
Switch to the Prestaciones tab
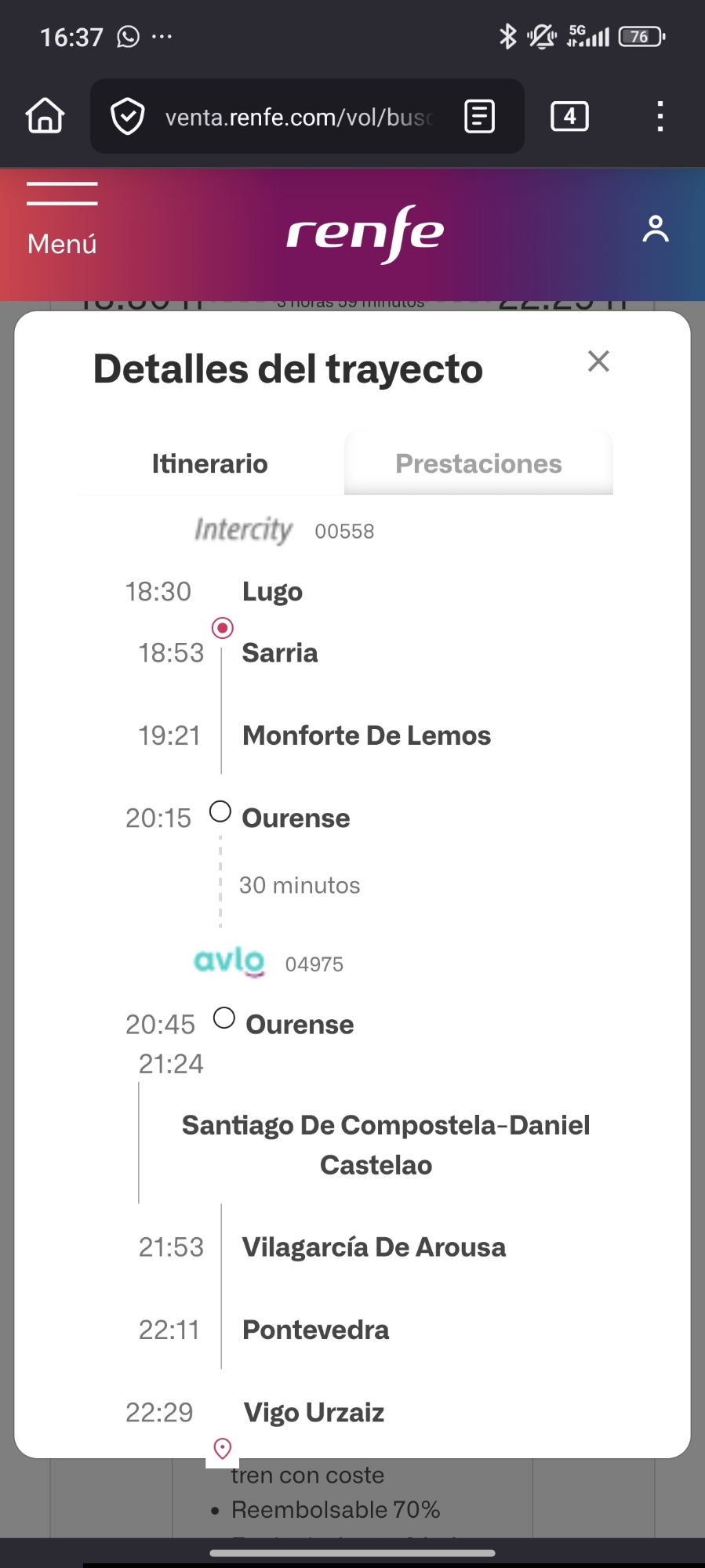(478, 463)
